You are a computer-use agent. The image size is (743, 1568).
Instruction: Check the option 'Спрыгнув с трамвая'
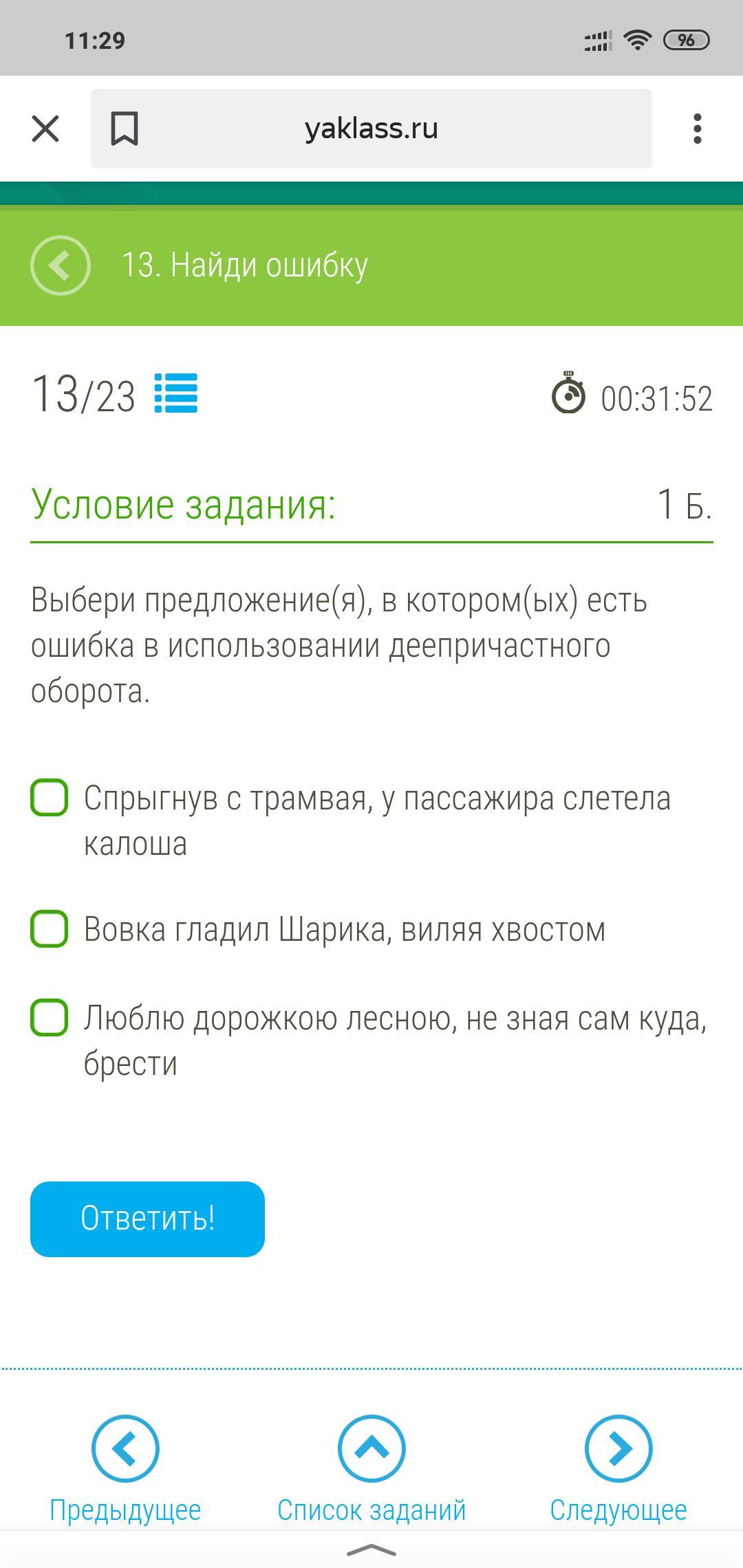coord(50,798)
